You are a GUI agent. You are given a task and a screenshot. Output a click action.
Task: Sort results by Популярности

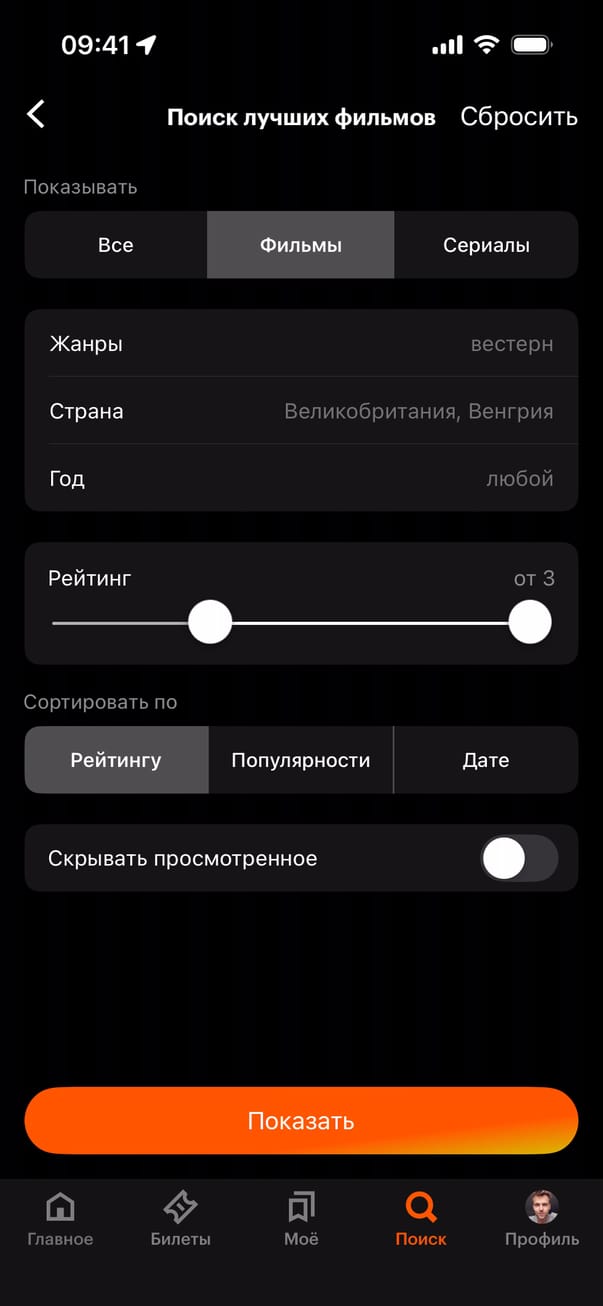pos(300,760)
